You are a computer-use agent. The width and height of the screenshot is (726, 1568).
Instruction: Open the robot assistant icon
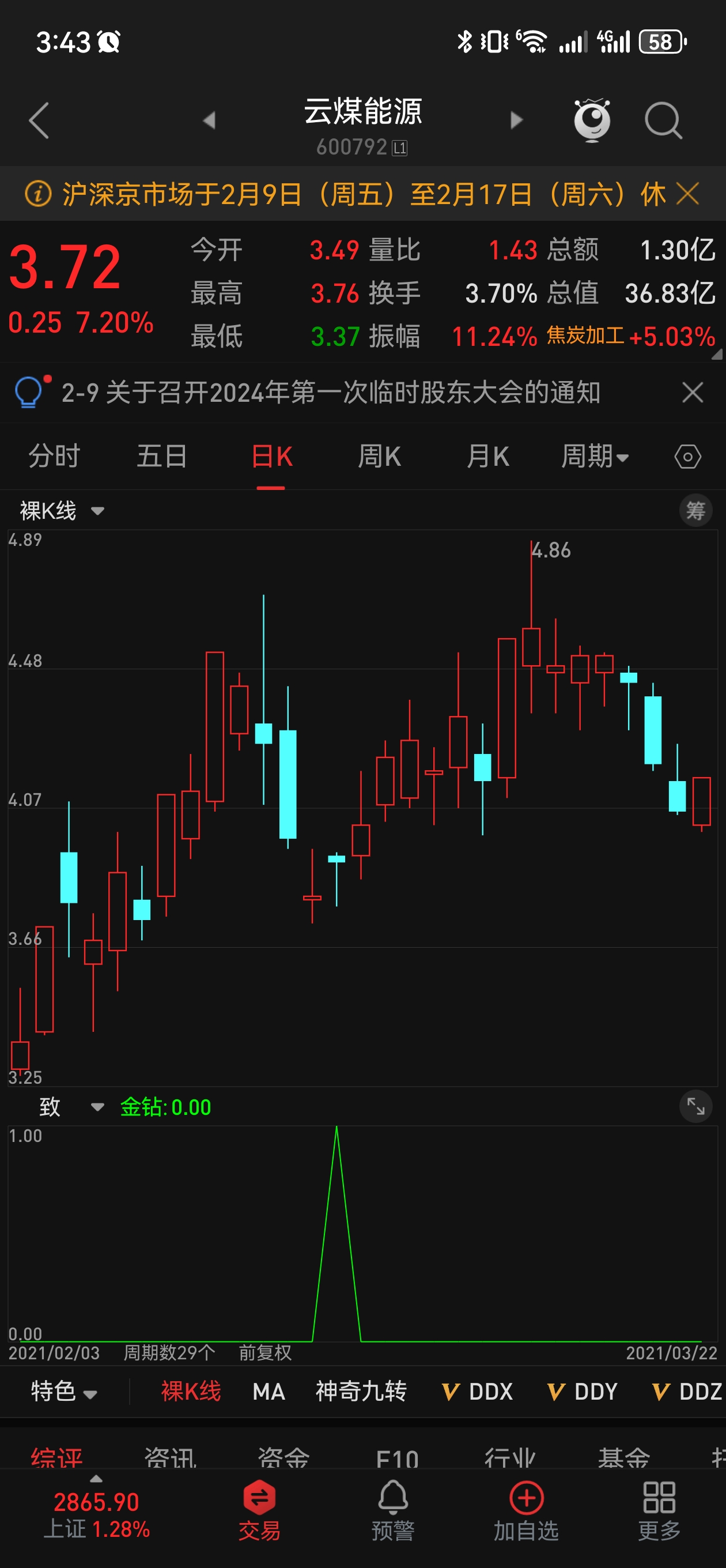(592, 120)
